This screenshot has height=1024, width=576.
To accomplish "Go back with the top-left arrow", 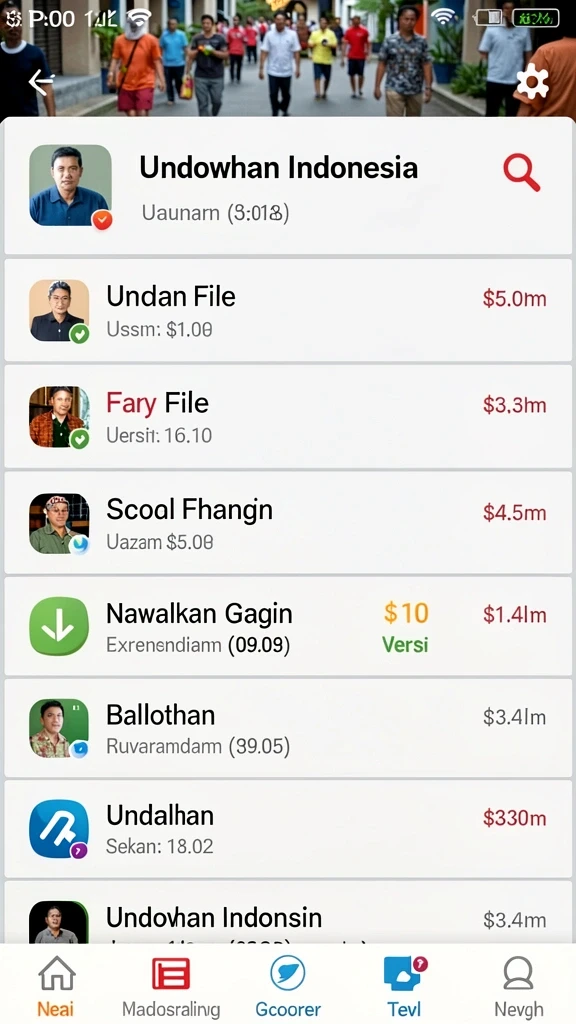I will pos(40,82).
